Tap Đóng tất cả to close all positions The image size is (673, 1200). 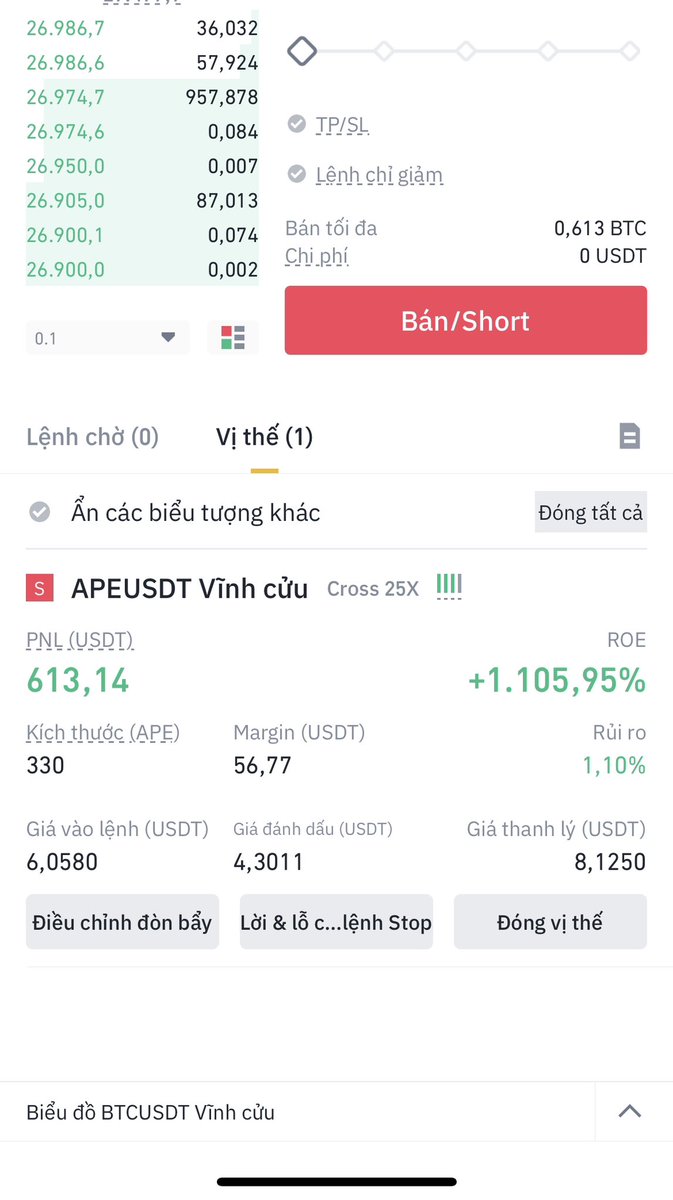coord(590,513)
